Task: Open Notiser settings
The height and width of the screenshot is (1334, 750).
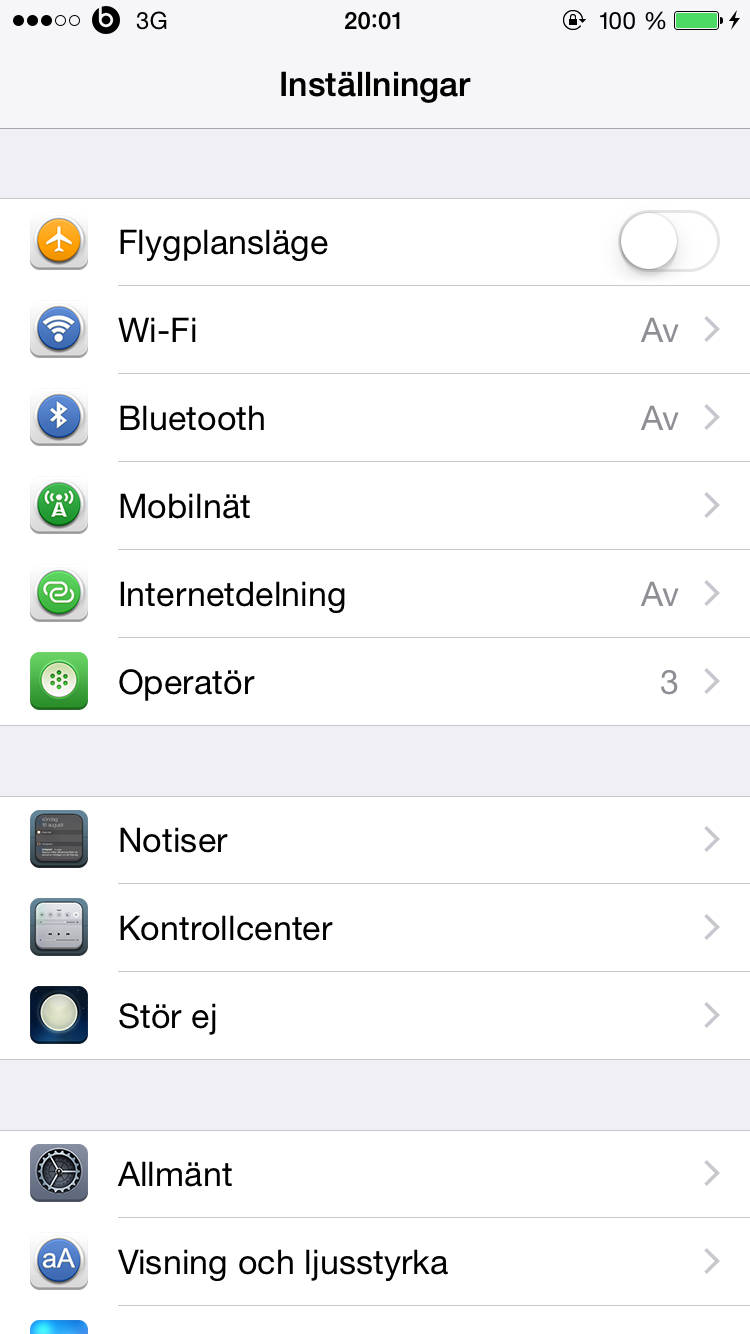Action: 375,840
